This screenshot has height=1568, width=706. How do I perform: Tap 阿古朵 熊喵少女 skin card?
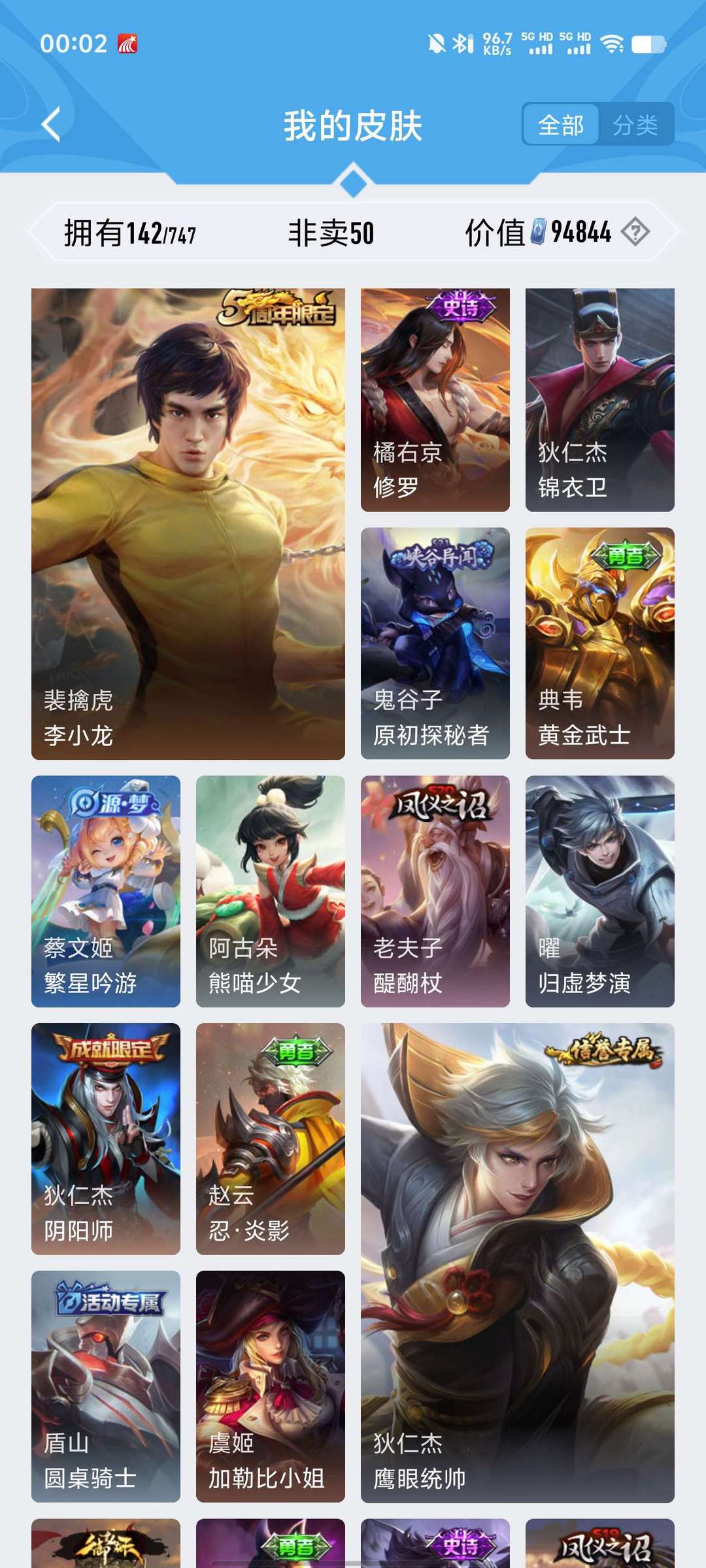(x=270, y=891)
